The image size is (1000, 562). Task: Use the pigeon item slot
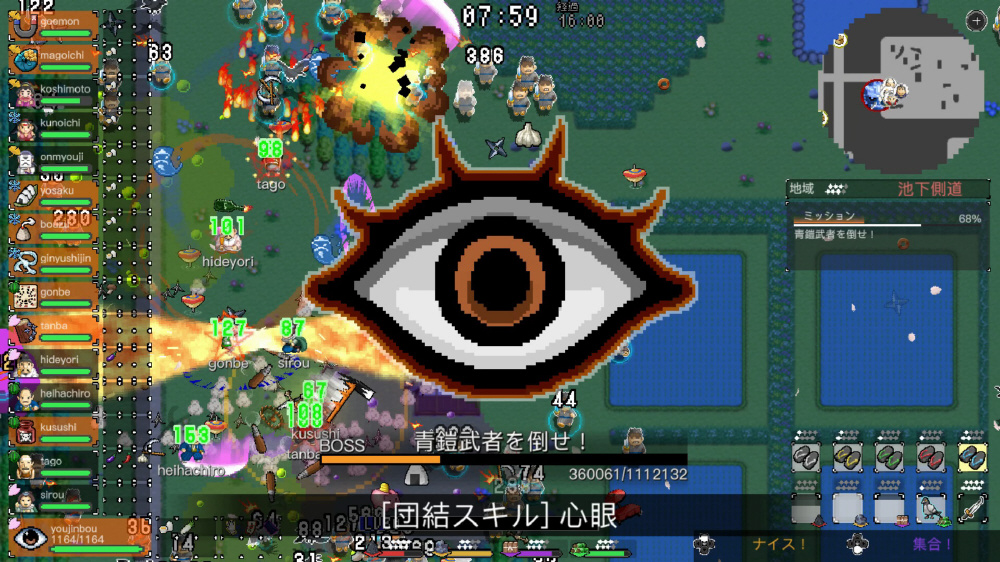point(931,508)
